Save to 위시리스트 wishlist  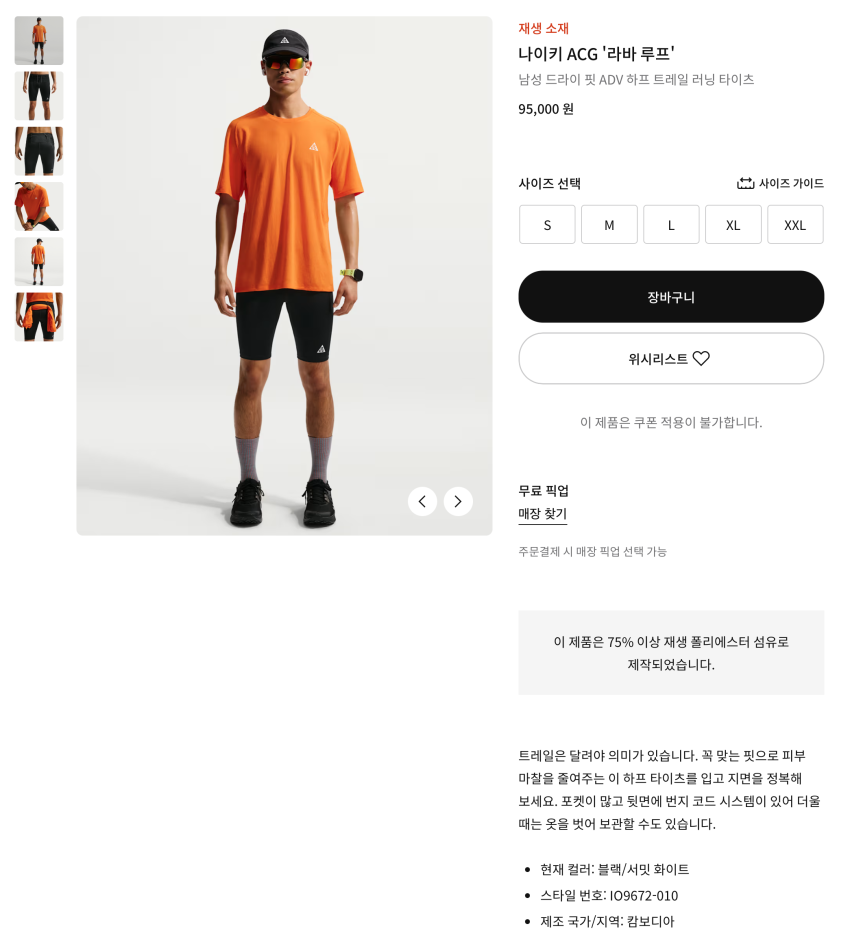coord(671,358)
